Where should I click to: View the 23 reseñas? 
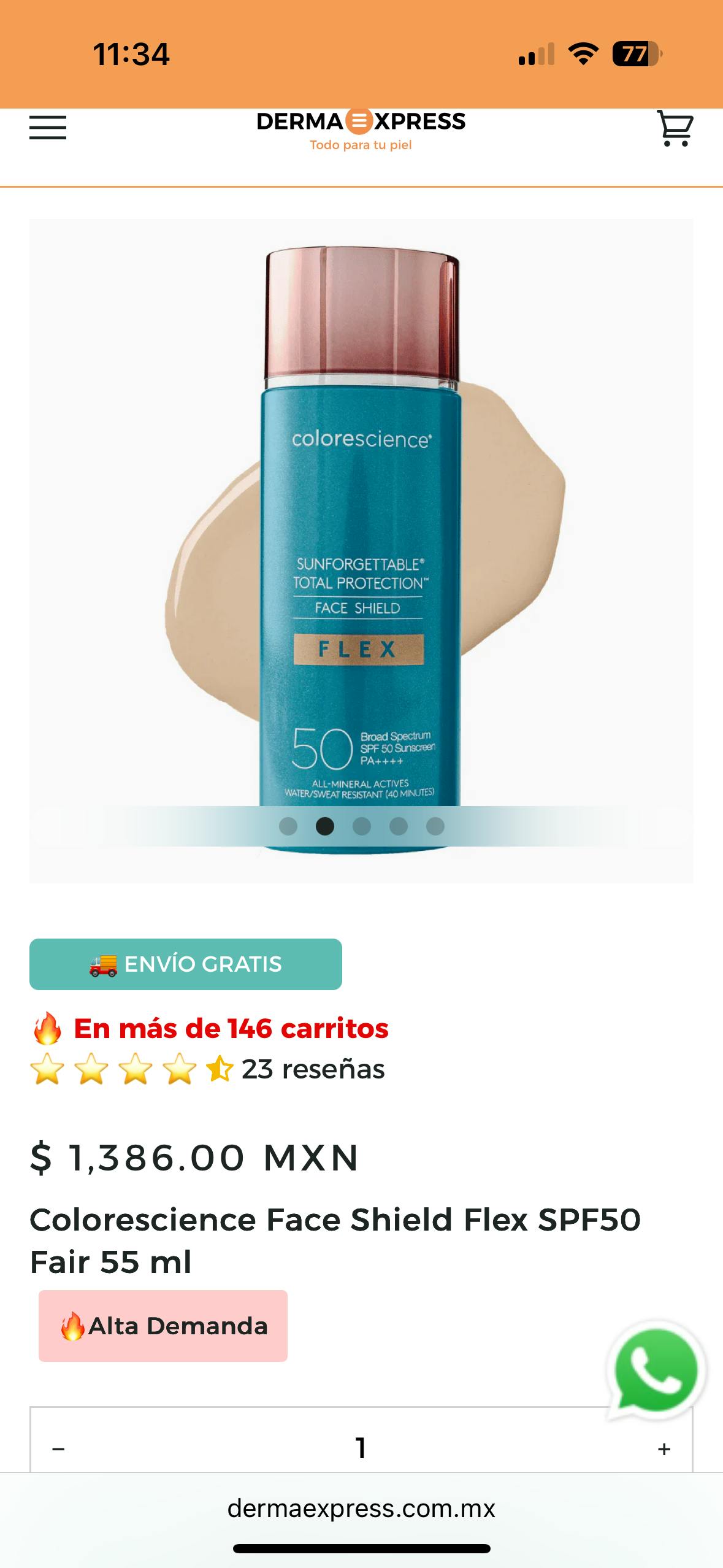(x=313, y=1069)
